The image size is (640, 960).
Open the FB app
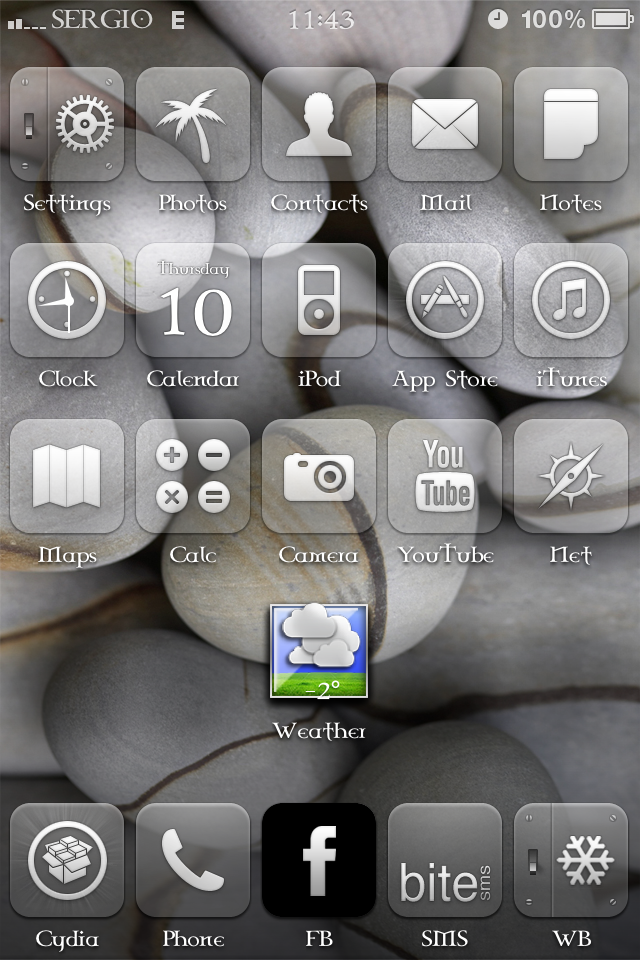[319, 860]
